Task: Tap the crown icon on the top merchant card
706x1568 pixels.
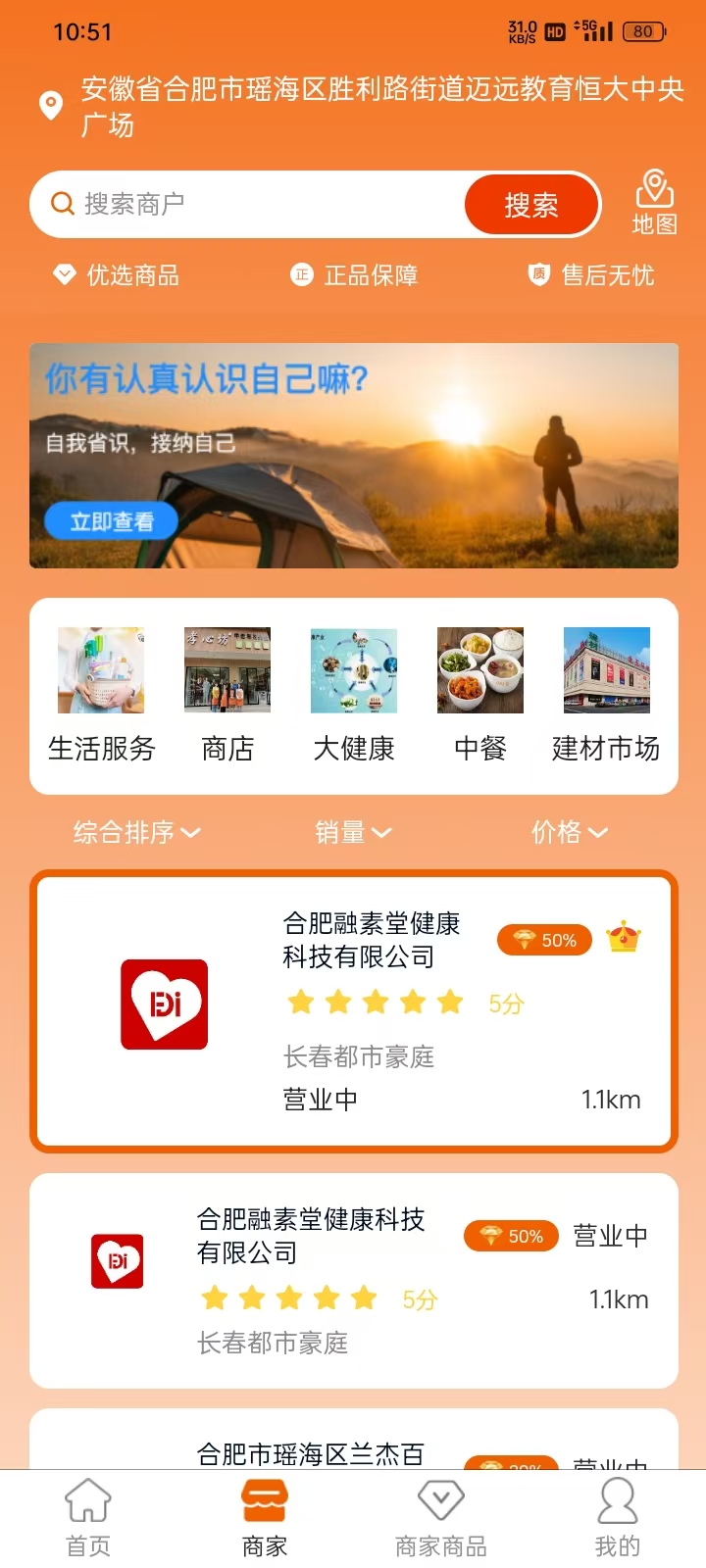Action: [625, 938]
